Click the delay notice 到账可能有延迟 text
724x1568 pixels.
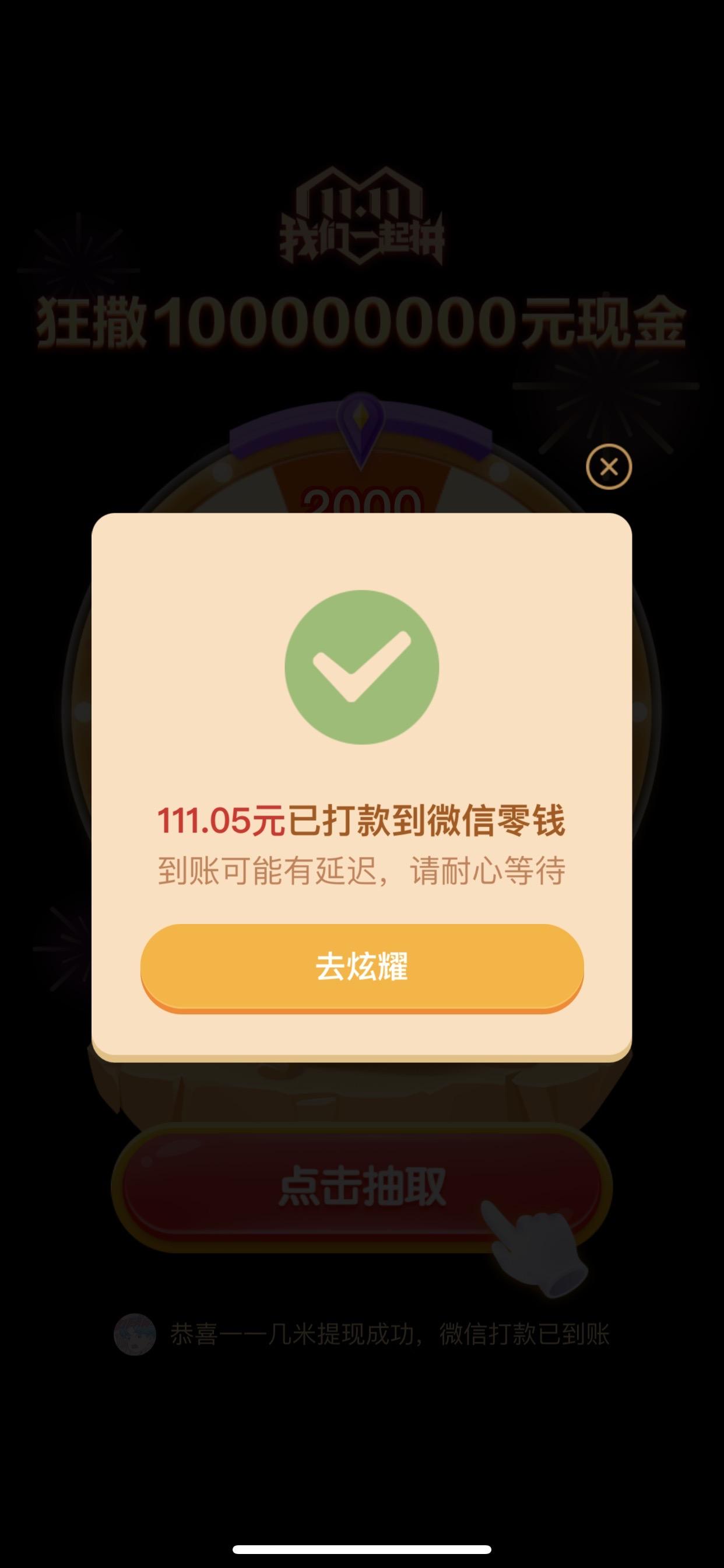361,873
